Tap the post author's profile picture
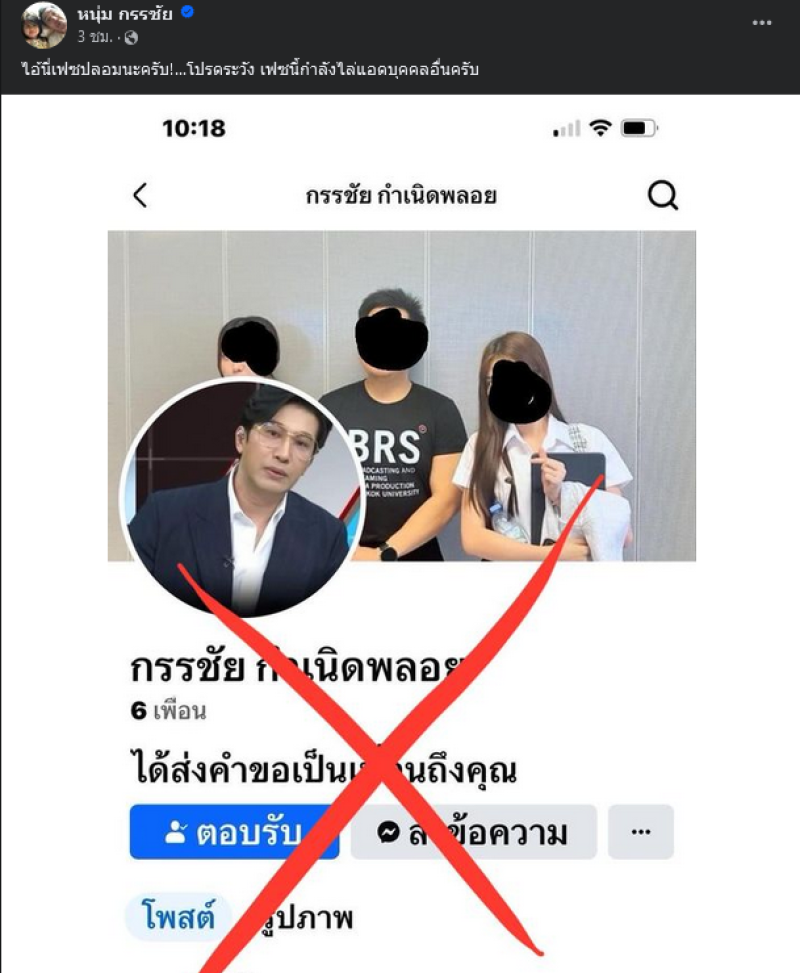The image size is (800, 973). point(44,25)
